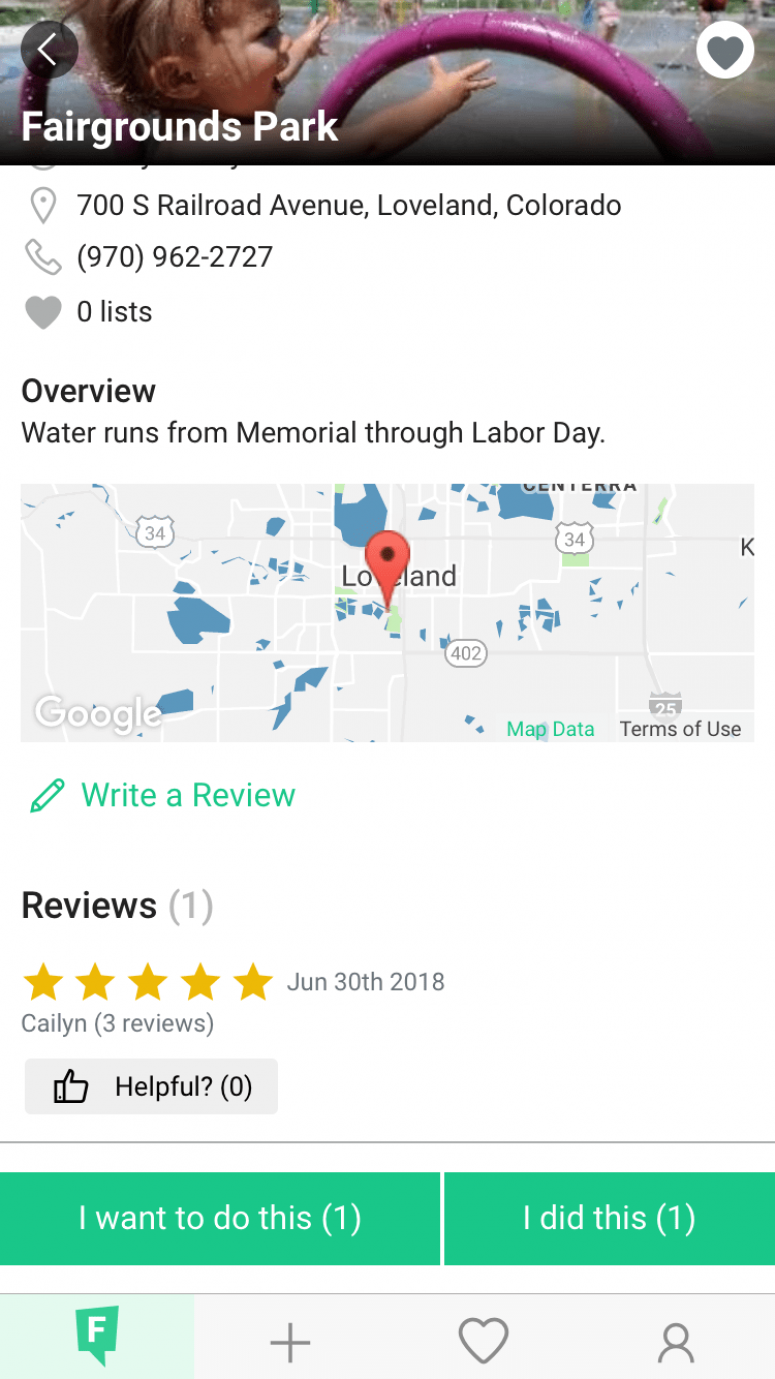The width and height of the screenshot is (775, 1379).
Task: Save Fairgrounds Park with the heart icon
Action: click(725, 50)
